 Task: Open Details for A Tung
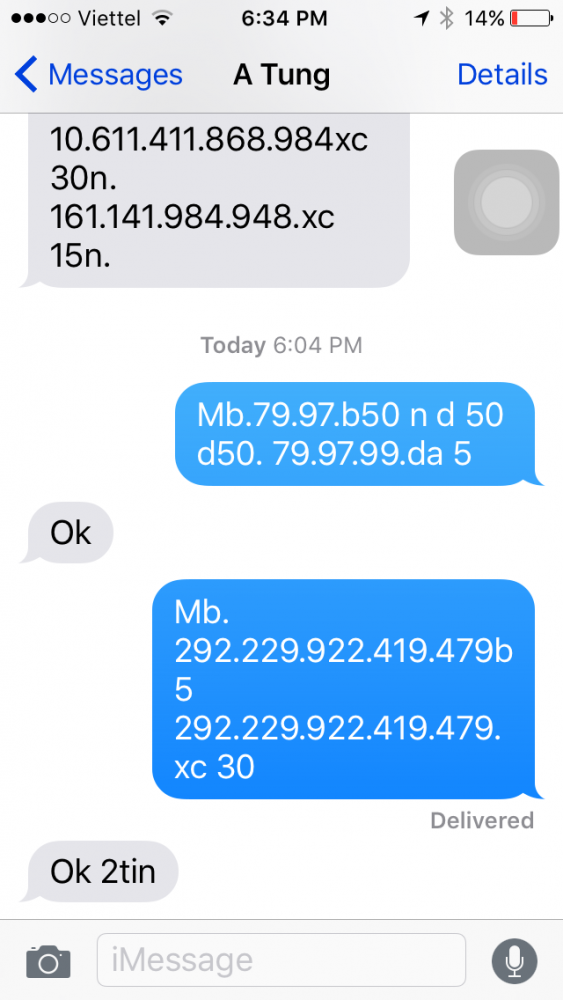(502, 75)
